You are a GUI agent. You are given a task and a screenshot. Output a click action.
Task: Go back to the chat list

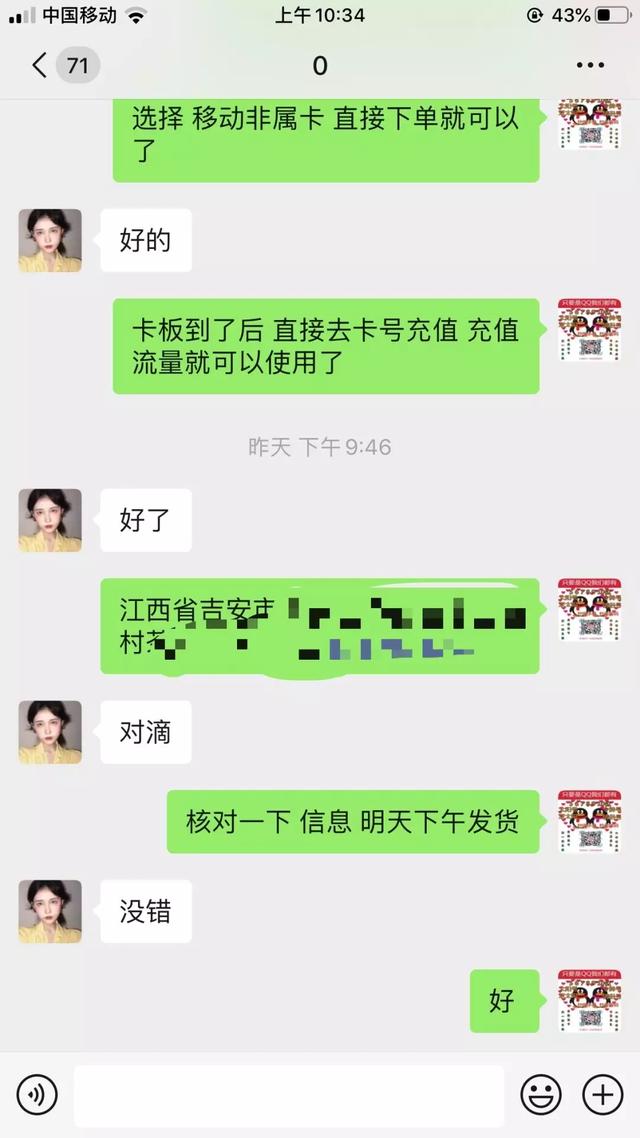[x=40, y=66]
